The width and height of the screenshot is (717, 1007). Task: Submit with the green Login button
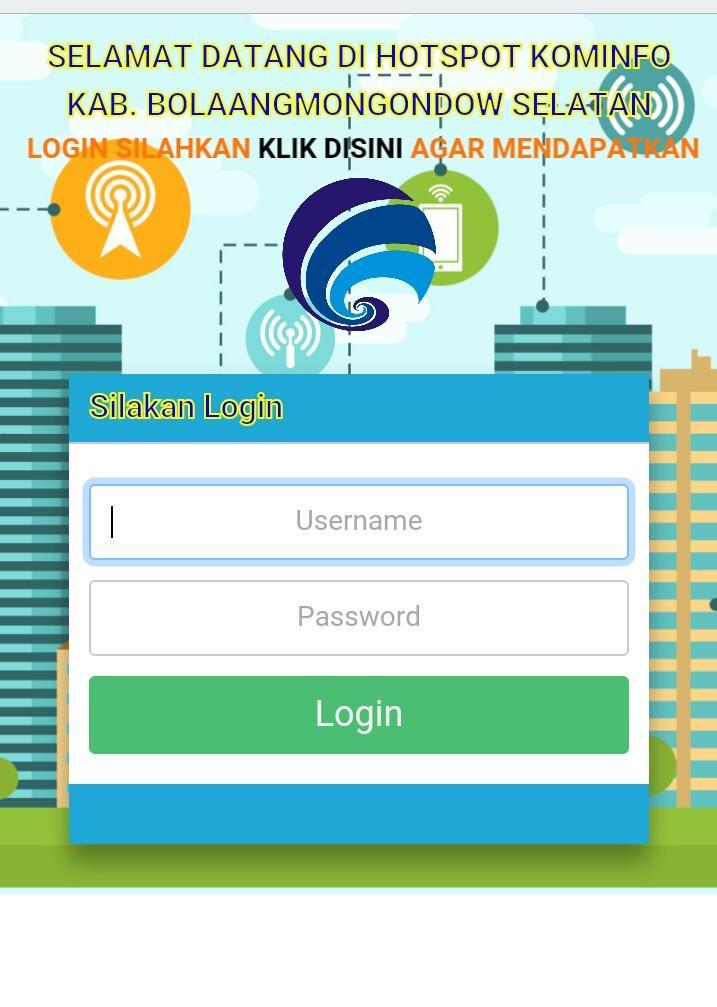(x=358, y=714)
